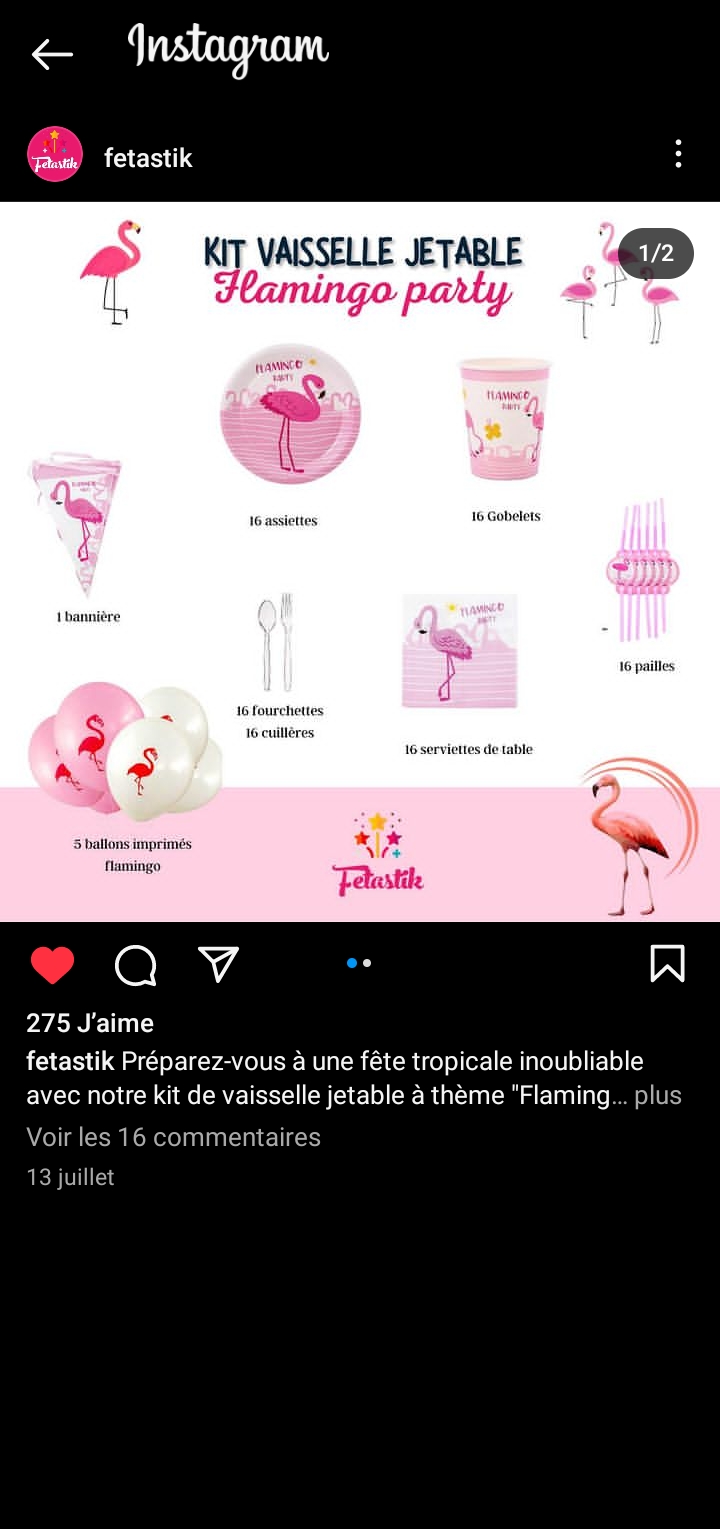Image resolution: width=720 pixels, height=1529 pixels.
Task: Unlike the post with the red heart
Action: 52,965
